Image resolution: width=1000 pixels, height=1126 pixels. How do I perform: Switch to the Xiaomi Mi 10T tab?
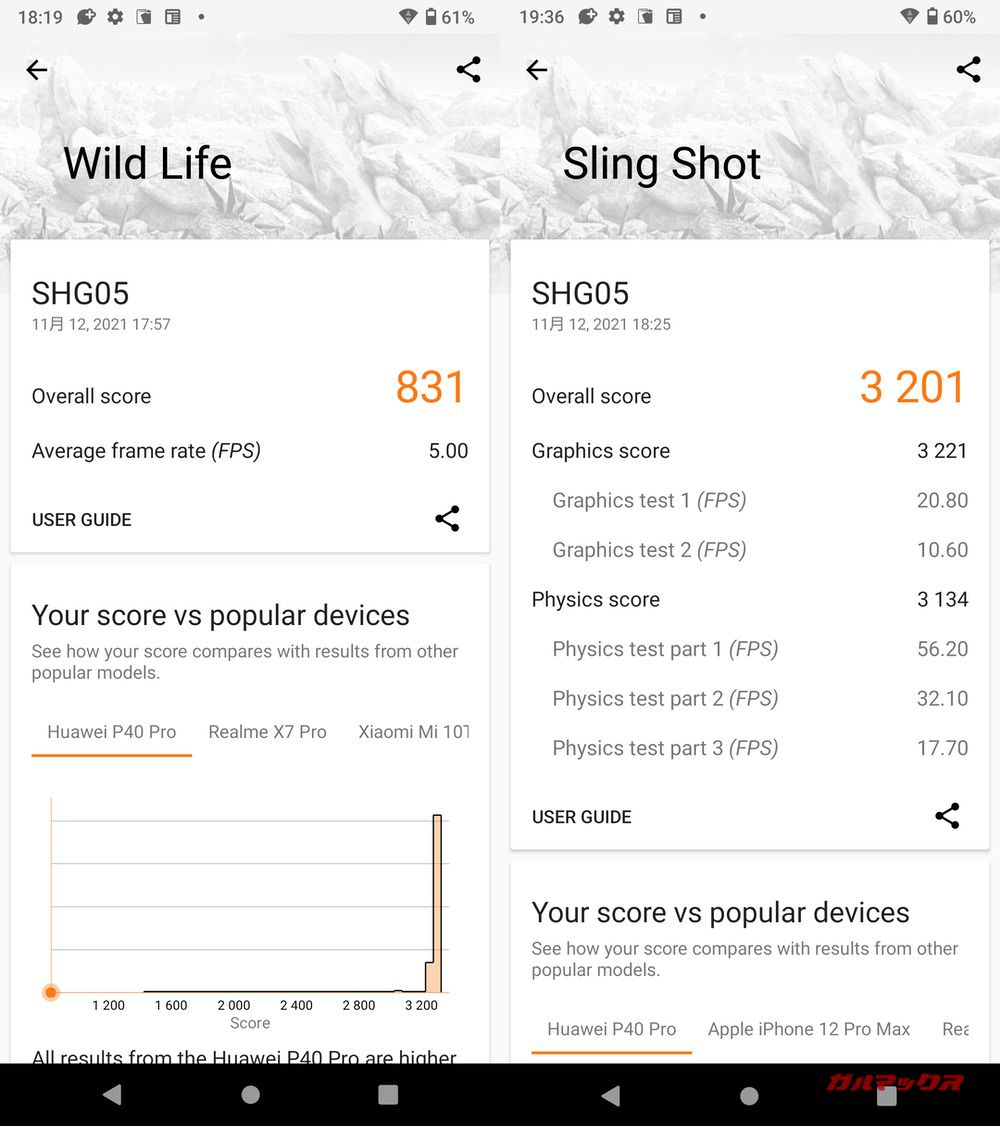point(413,731)
